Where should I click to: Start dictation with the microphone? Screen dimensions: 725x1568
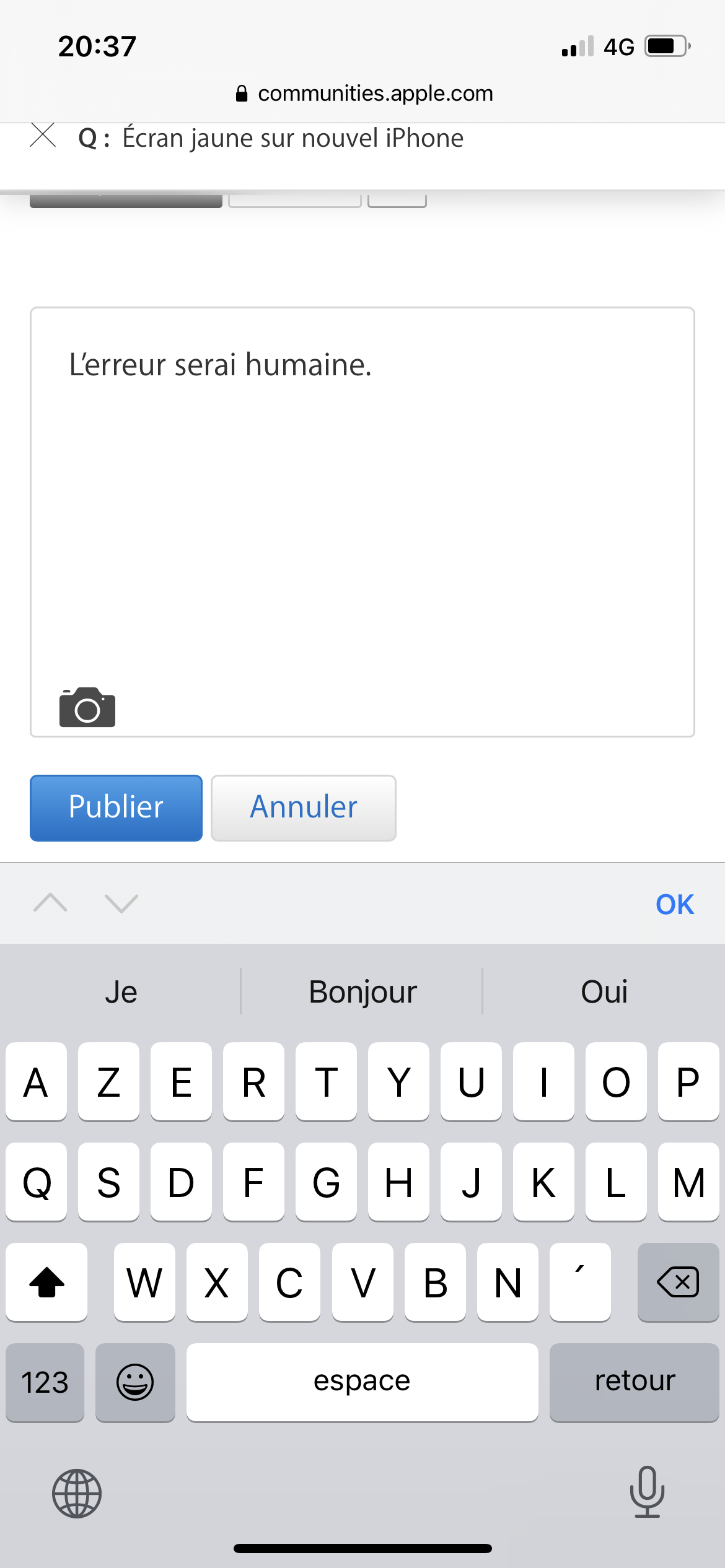[647, 1492]
